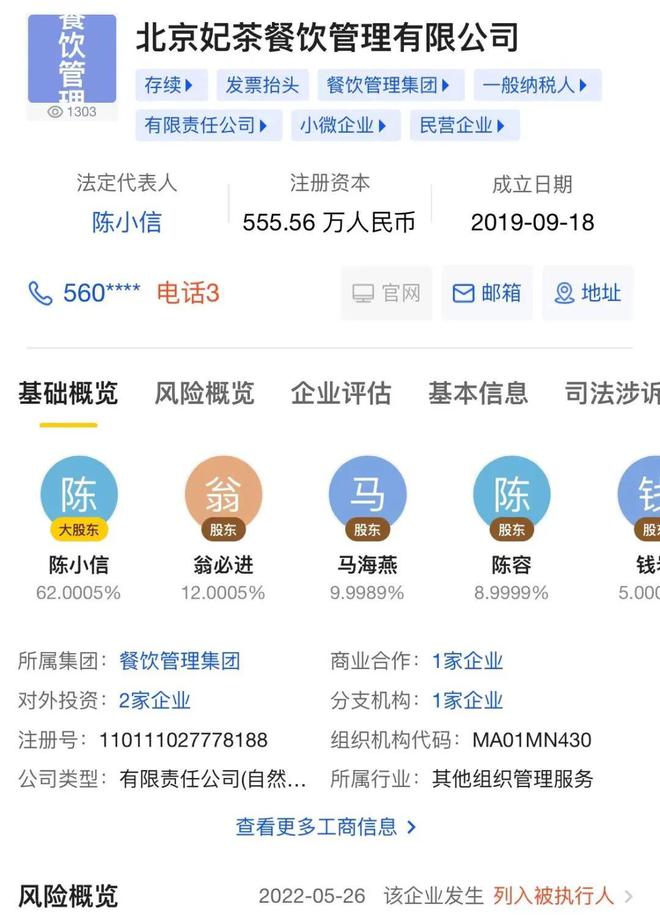Go to the 基本信息 tab

pyautogui.click(x=478, y=393)
